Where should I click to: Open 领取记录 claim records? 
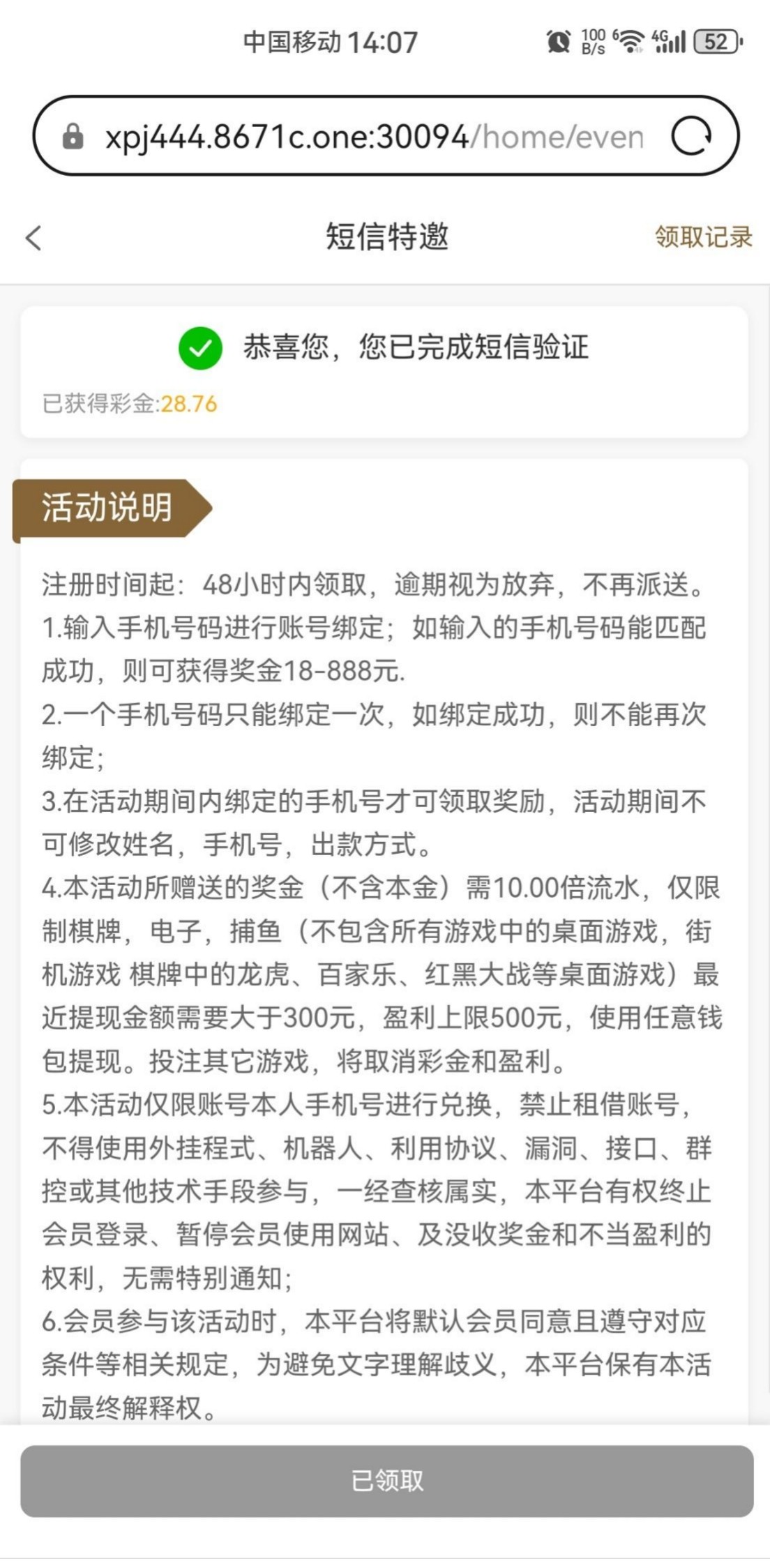pos(703,237)
